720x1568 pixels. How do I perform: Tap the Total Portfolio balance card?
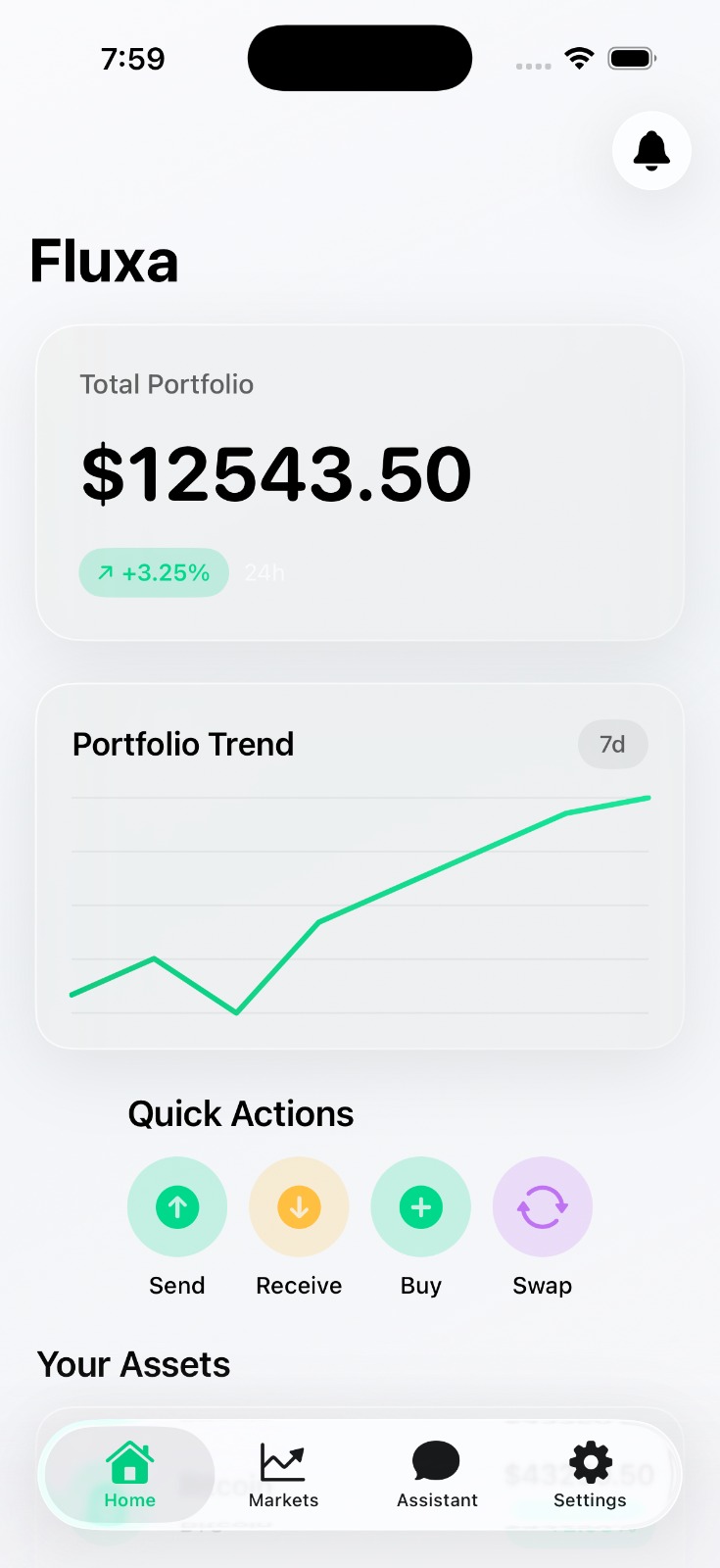point(360,482)
